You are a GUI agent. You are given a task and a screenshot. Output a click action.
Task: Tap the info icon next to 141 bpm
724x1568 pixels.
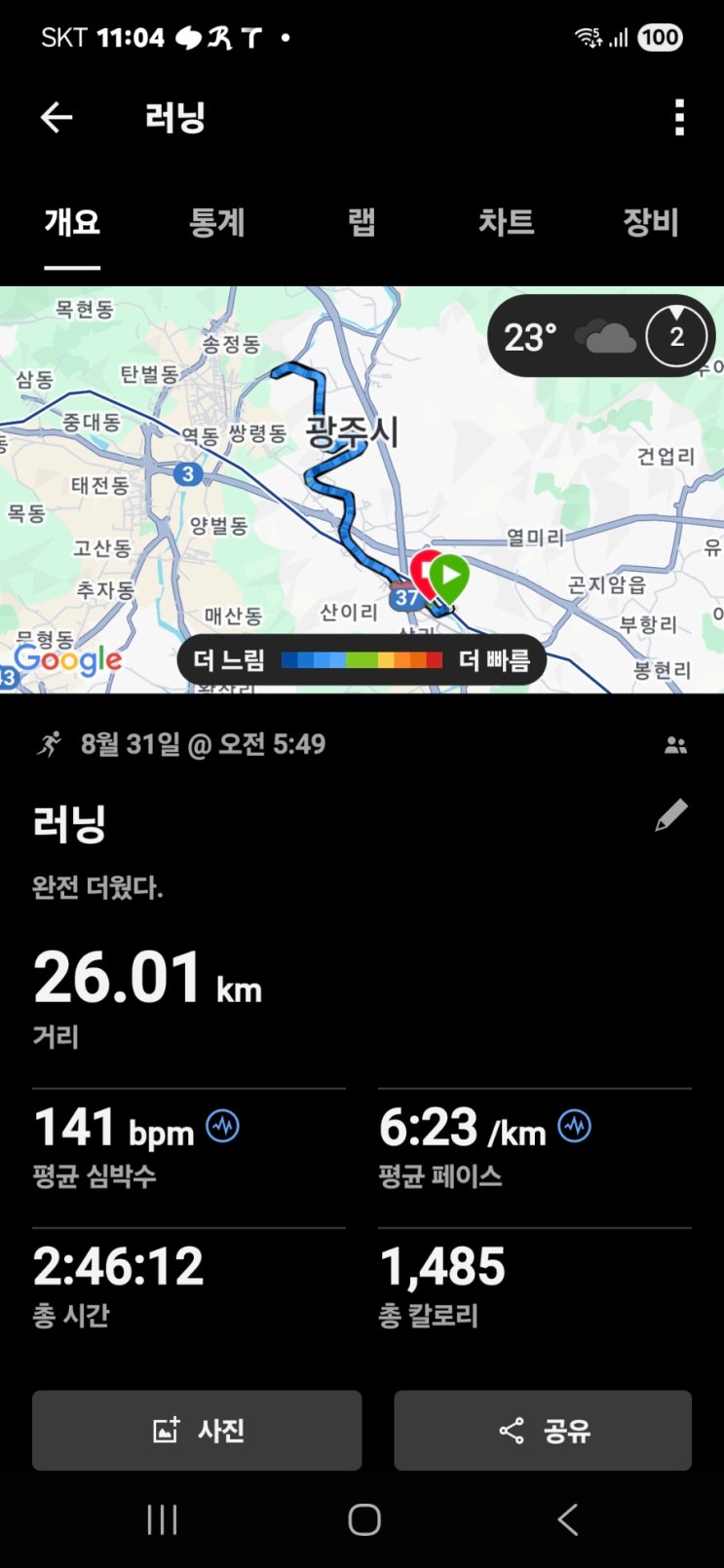coord(223,1127)
